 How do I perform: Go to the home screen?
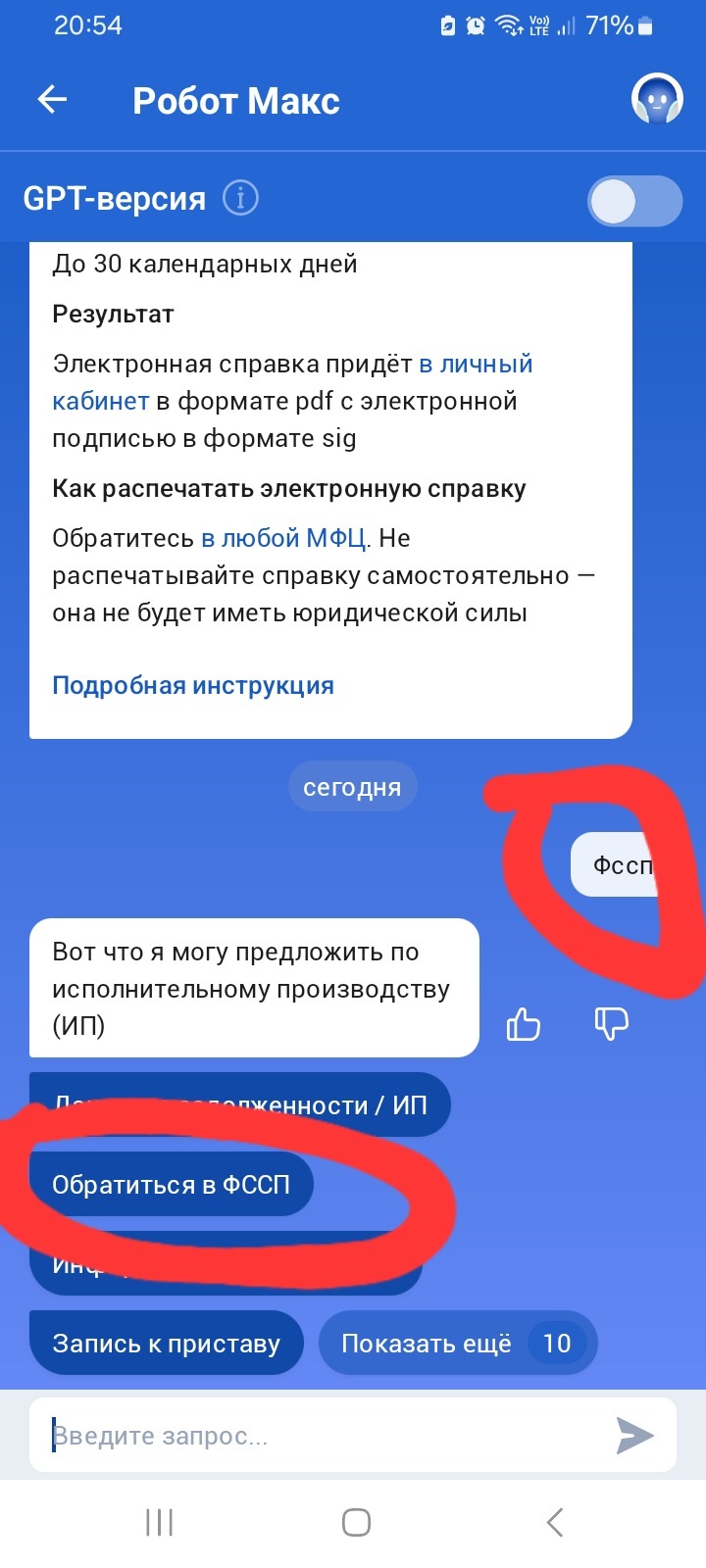point(356,1522)
